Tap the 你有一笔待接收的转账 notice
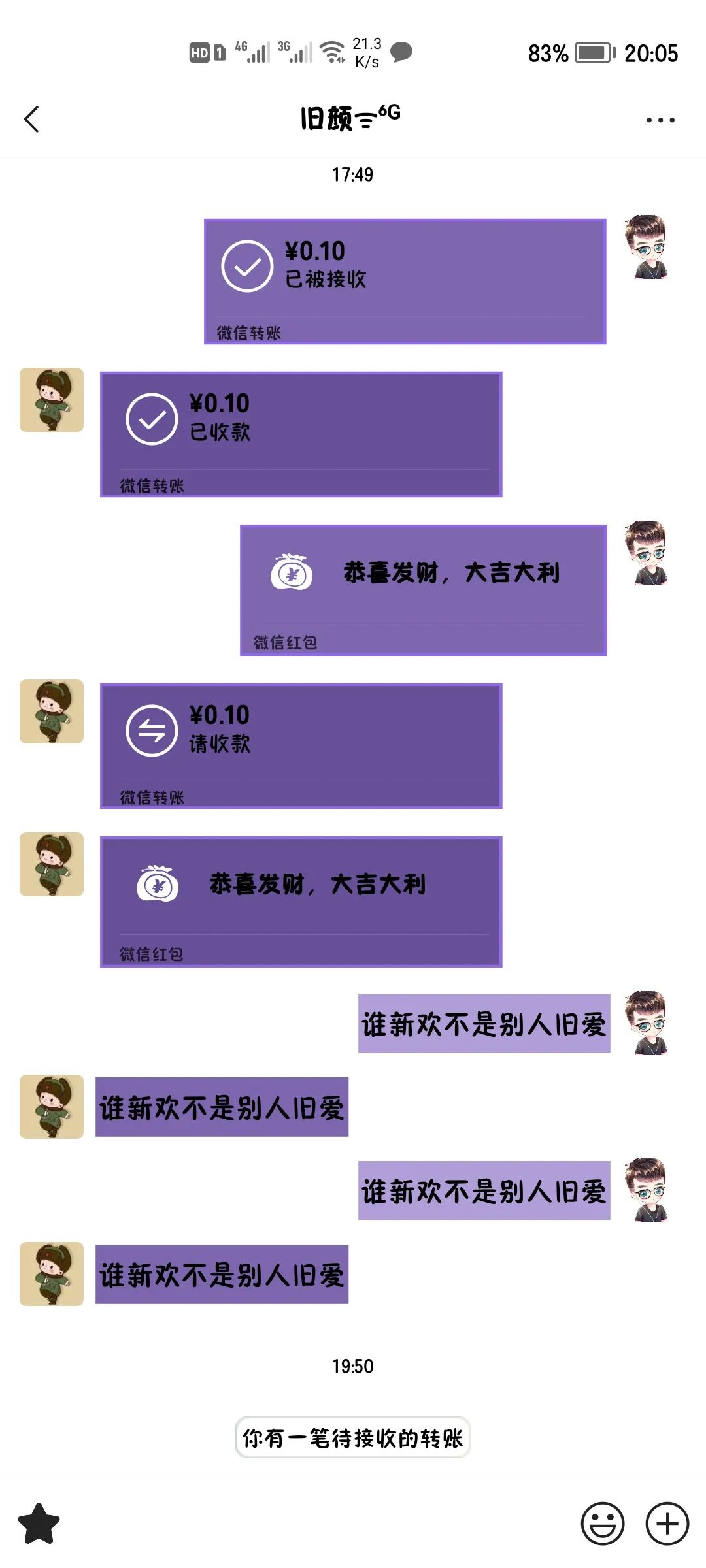Screen dimensions: 706x1568 352,1438
